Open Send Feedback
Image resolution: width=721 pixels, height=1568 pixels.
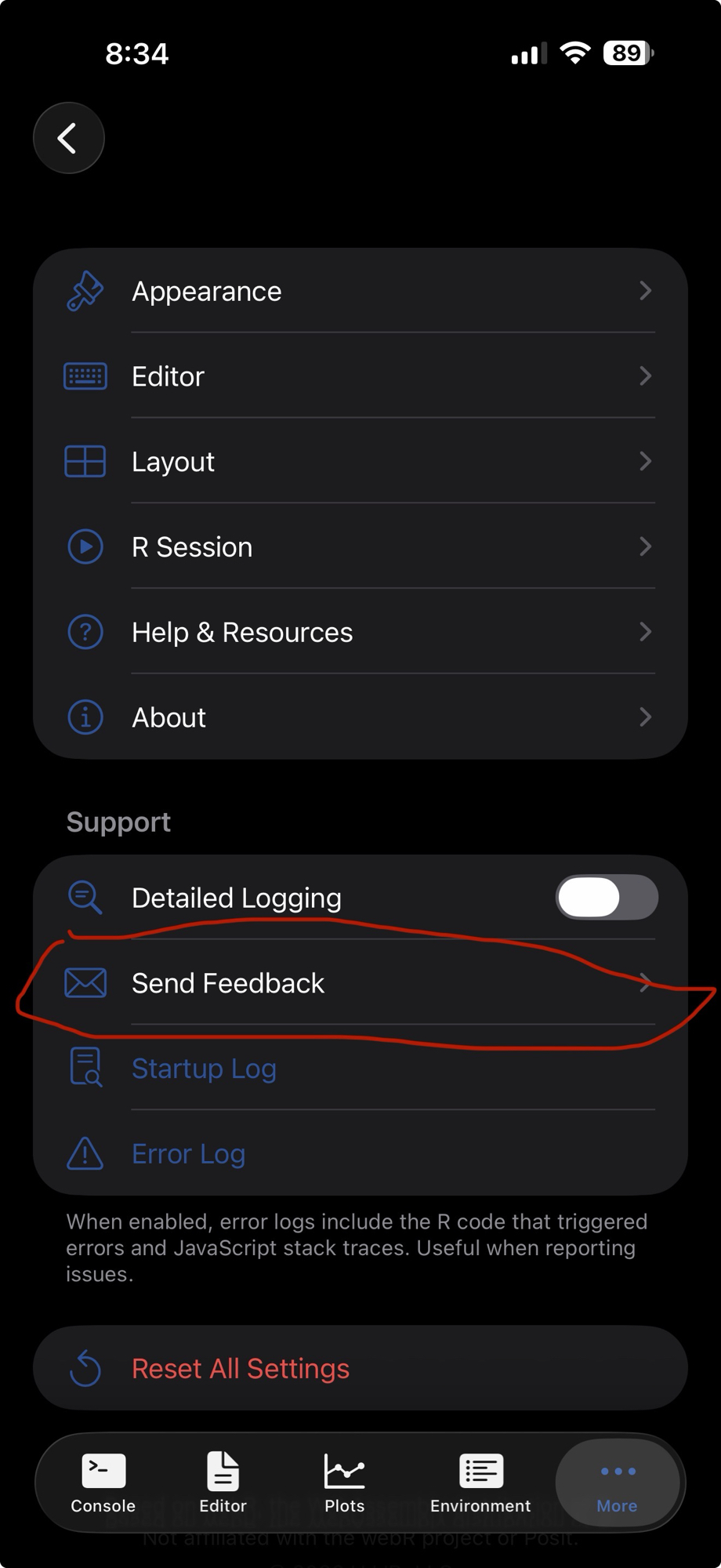coord(360,983)
